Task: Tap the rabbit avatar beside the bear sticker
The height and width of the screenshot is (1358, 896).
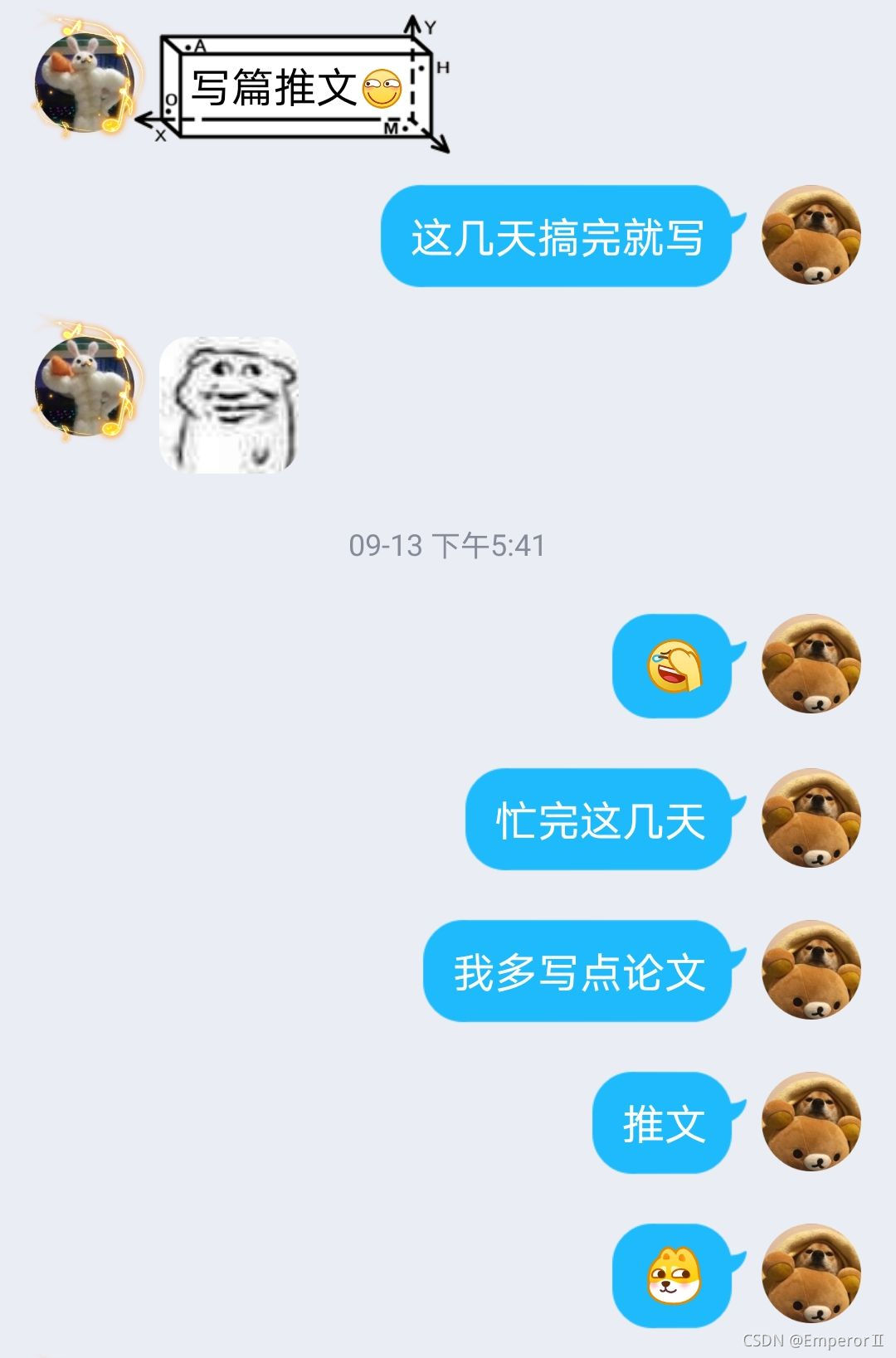Action: 84,386
